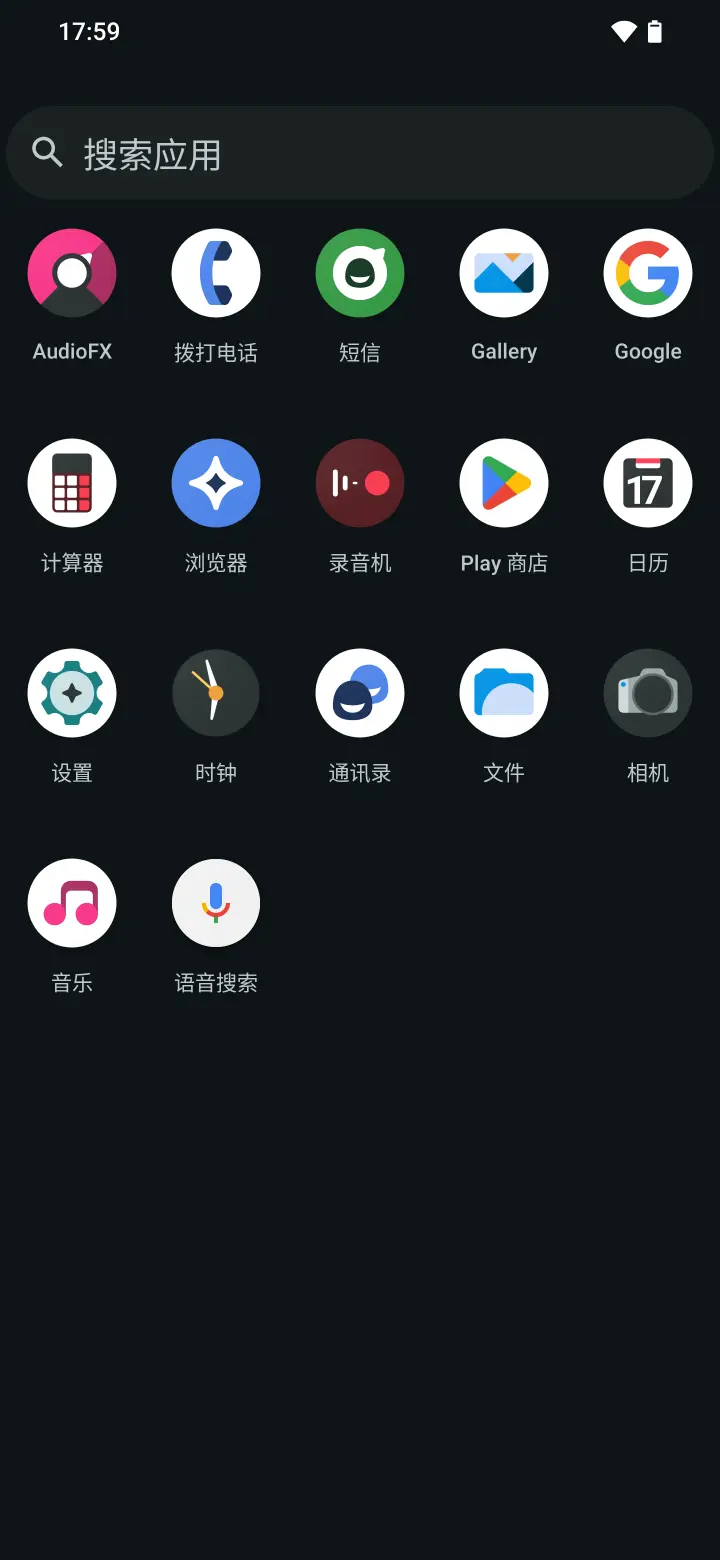Open the 通讯录 contacts app
The image size is (720, 1560).
[360, 693]
